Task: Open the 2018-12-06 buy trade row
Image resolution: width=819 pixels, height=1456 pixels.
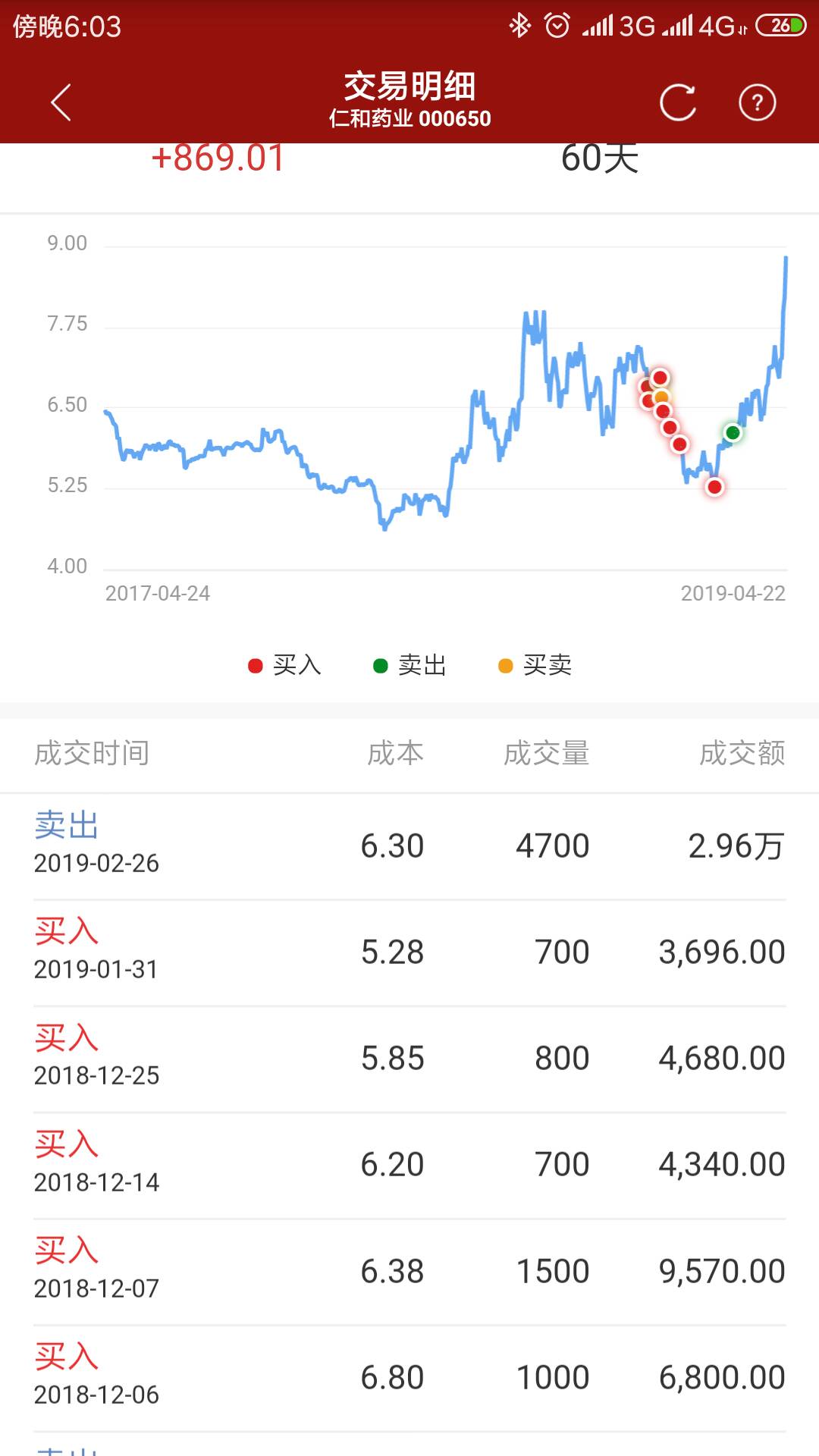Action: point(409,1378)
